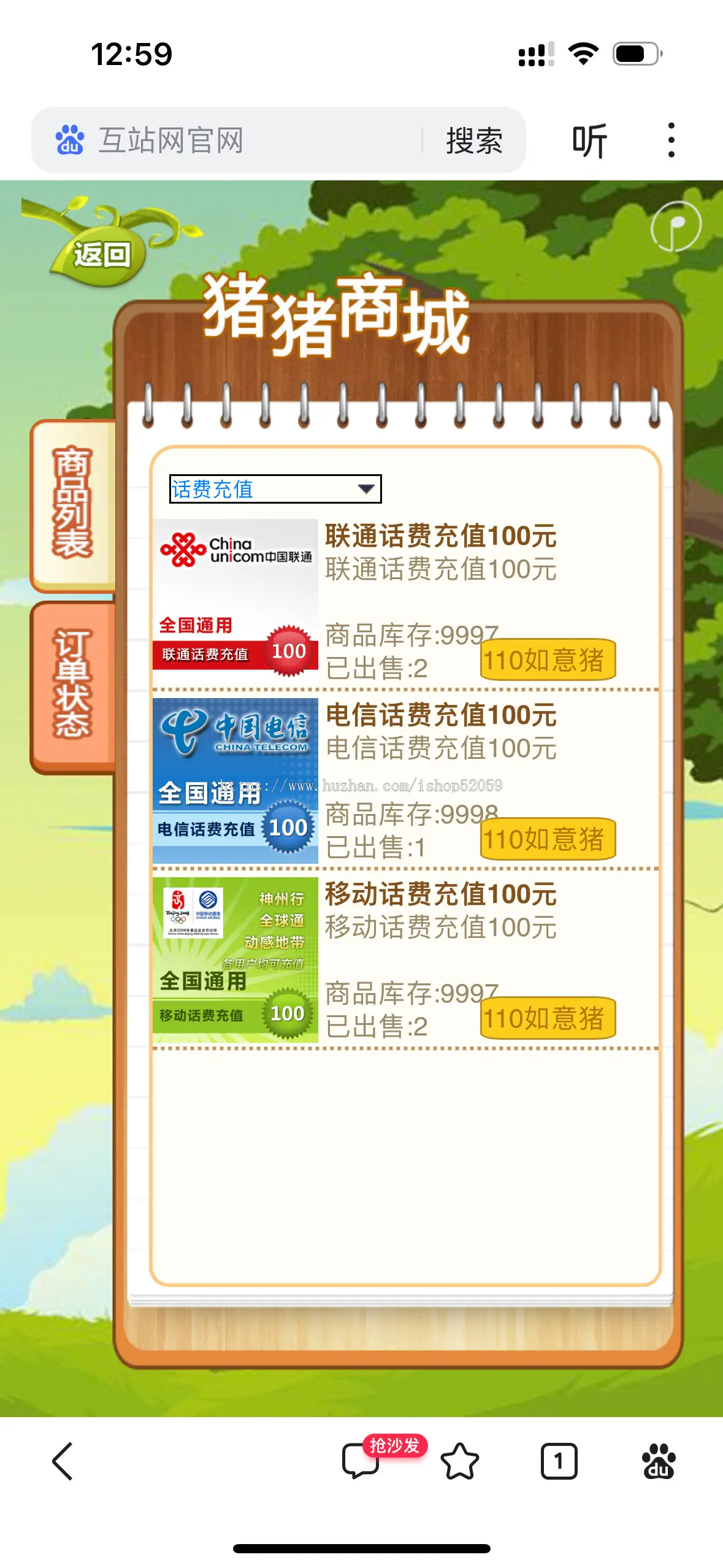Open the browser tabs switcher

559,1461
